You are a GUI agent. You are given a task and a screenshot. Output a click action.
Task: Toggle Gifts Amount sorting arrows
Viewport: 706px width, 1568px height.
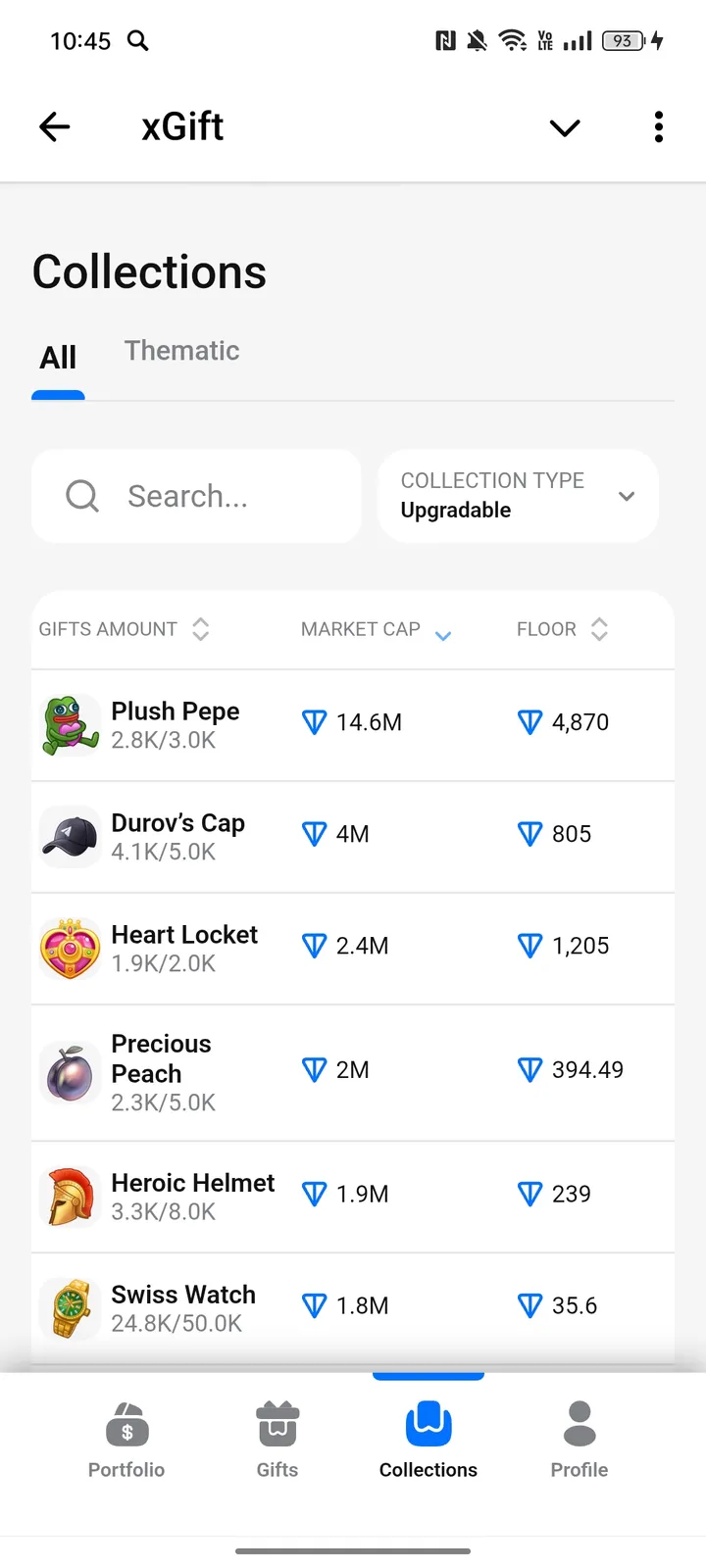[x=200, y=629]
